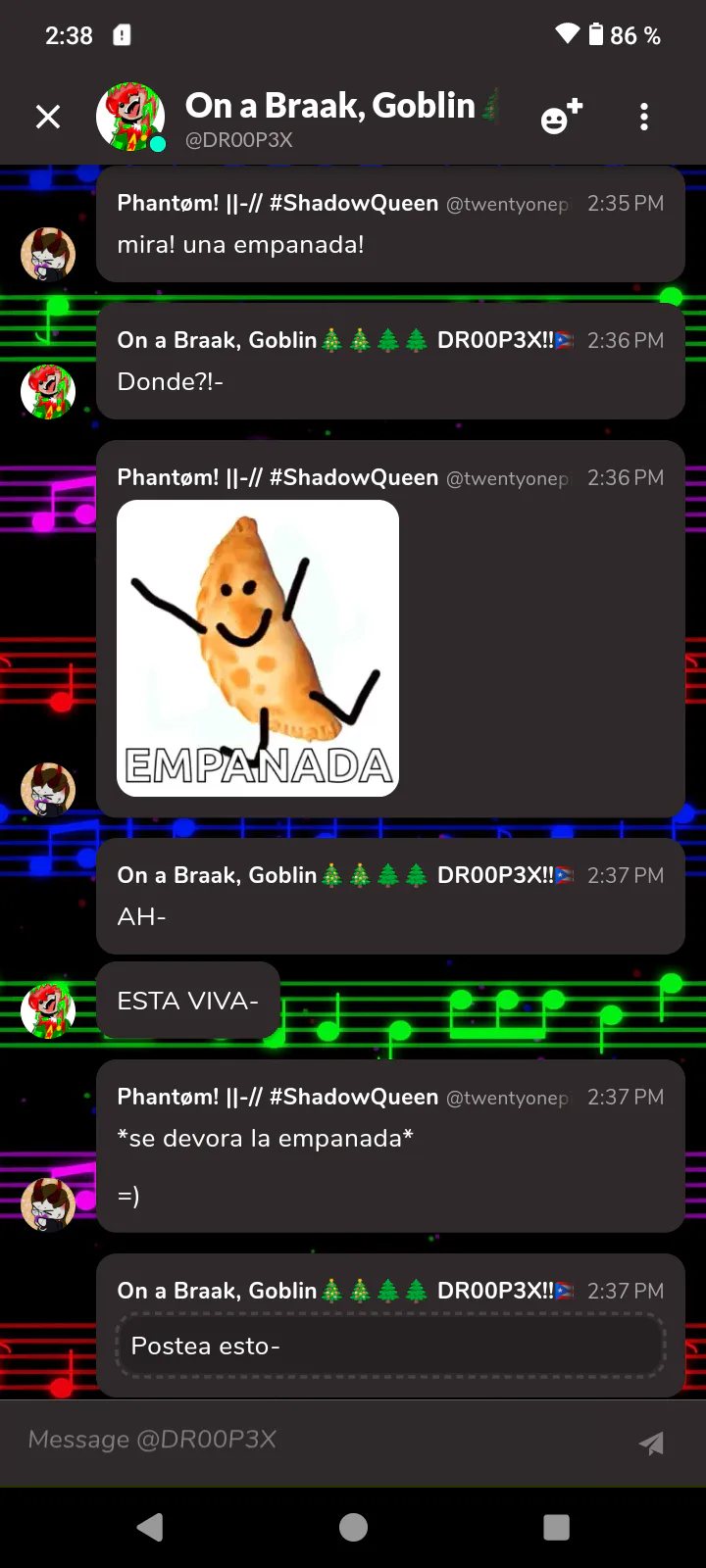The image size is (706, 1568).
Task: Go to the home screen
Action: tap(353, 1527)
